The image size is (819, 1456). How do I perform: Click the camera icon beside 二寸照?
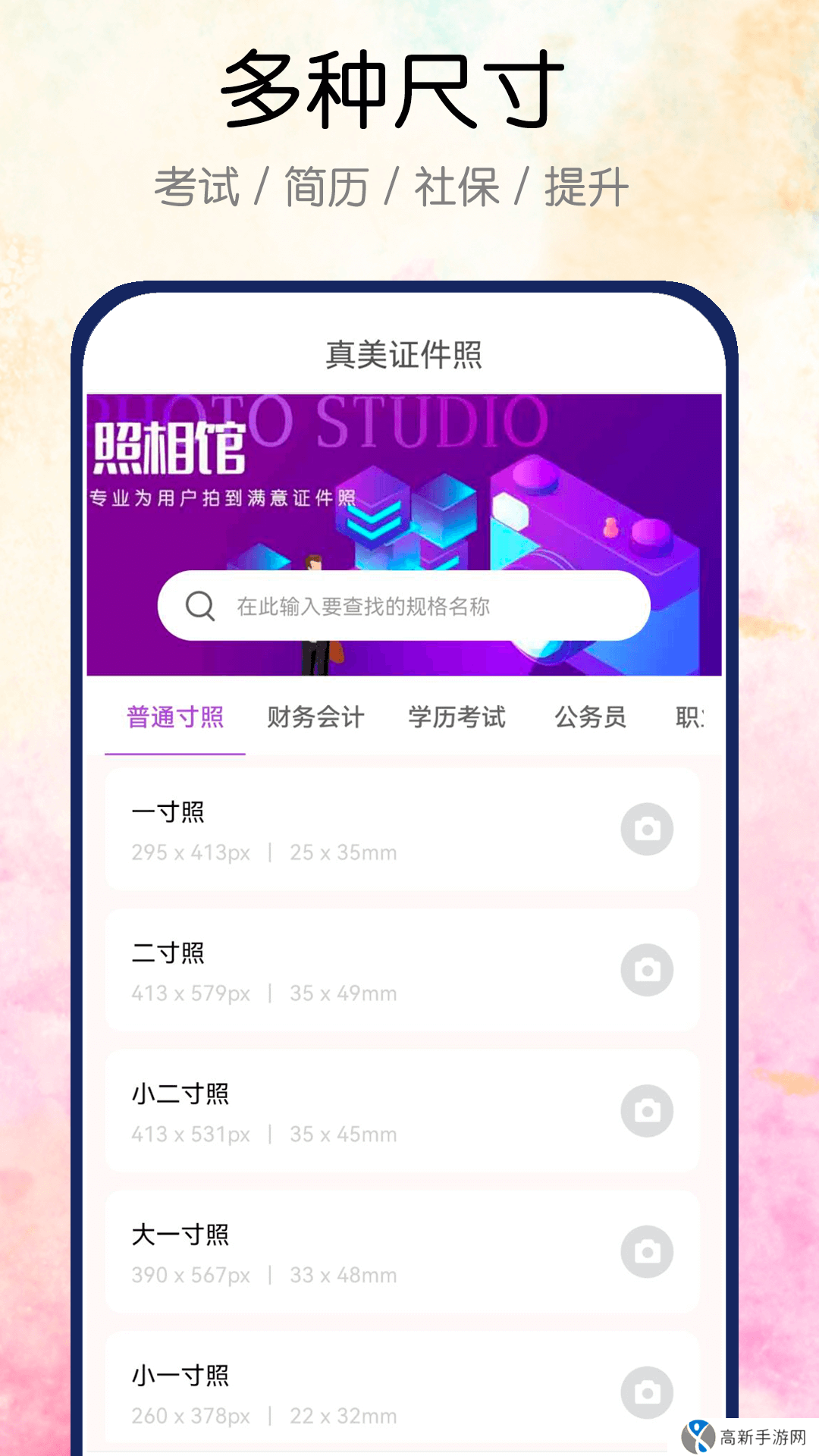(x=648, y=969)
